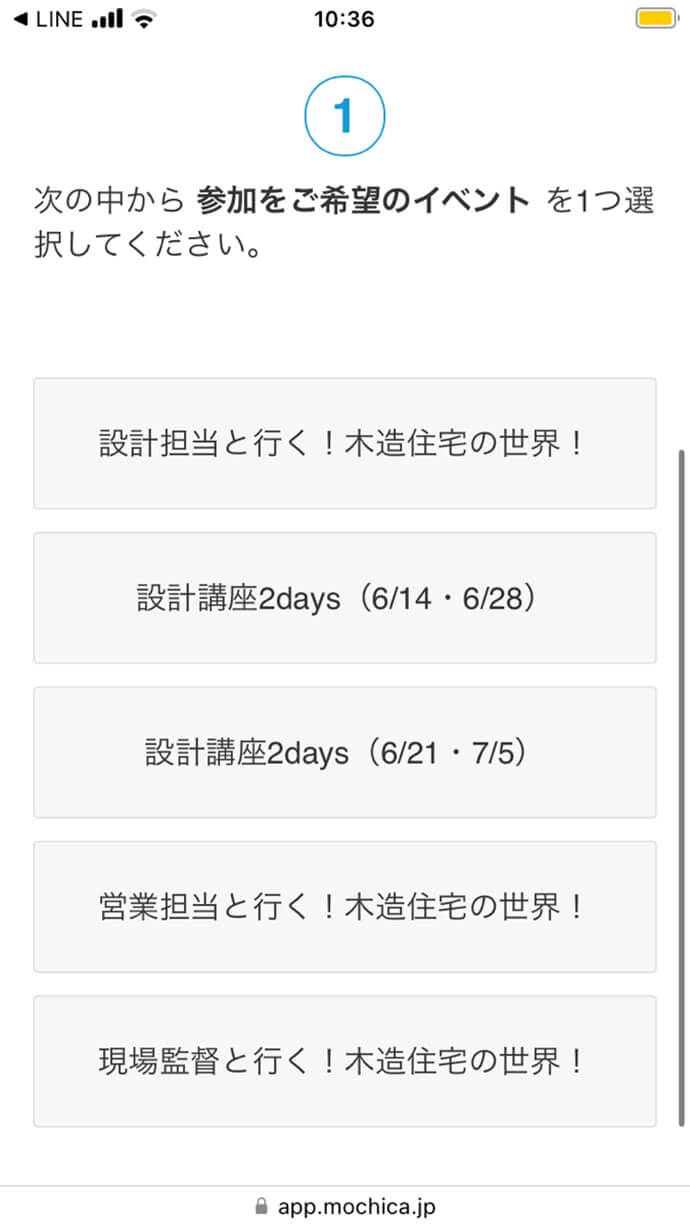Tap the app.mochica.jp address bar
Image resolution: width=690 pixels, height=1227 pixels.
tap(345, 1206)
